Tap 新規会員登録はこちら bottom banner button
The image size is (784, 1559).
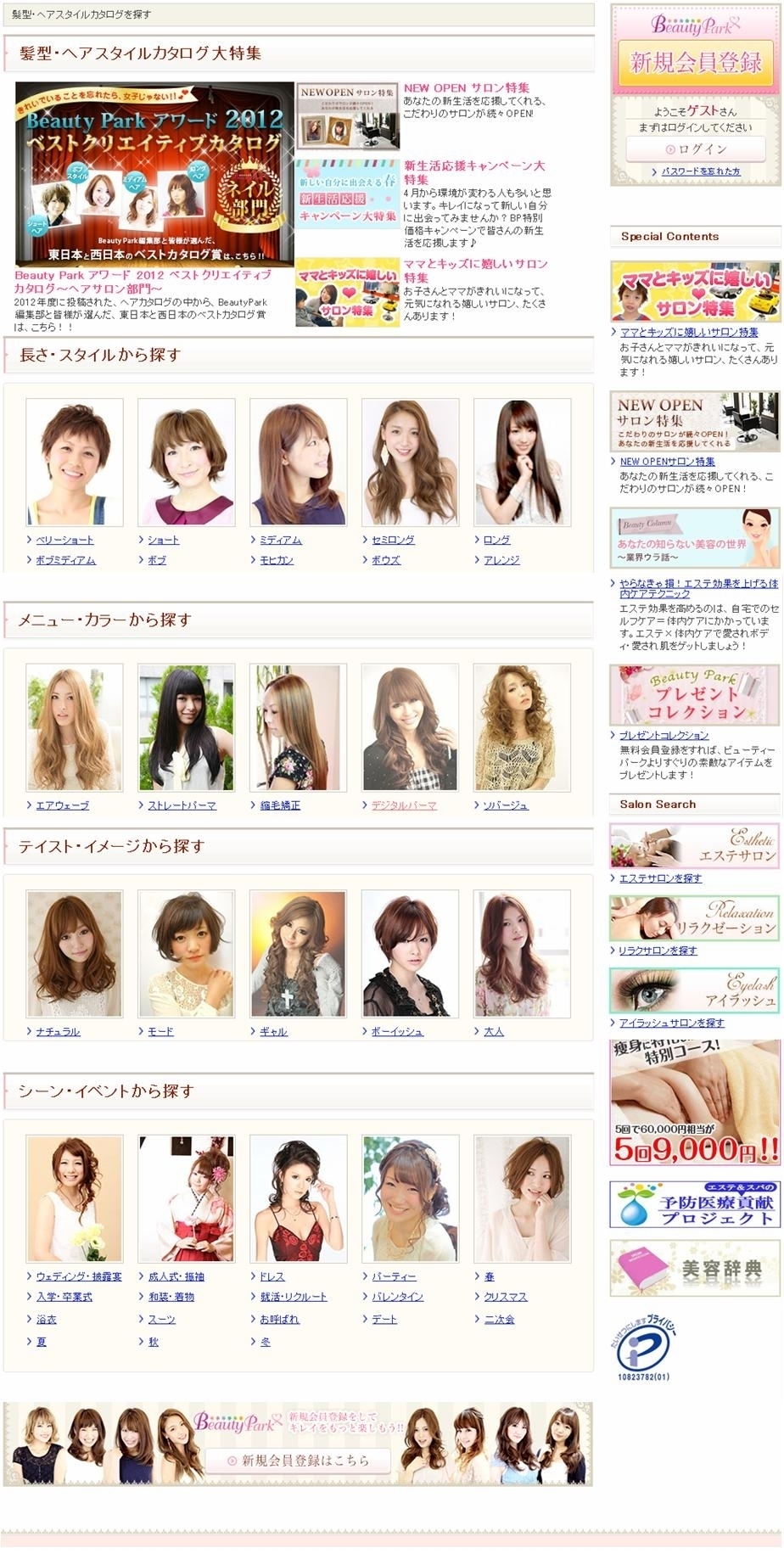point(298,1461)
